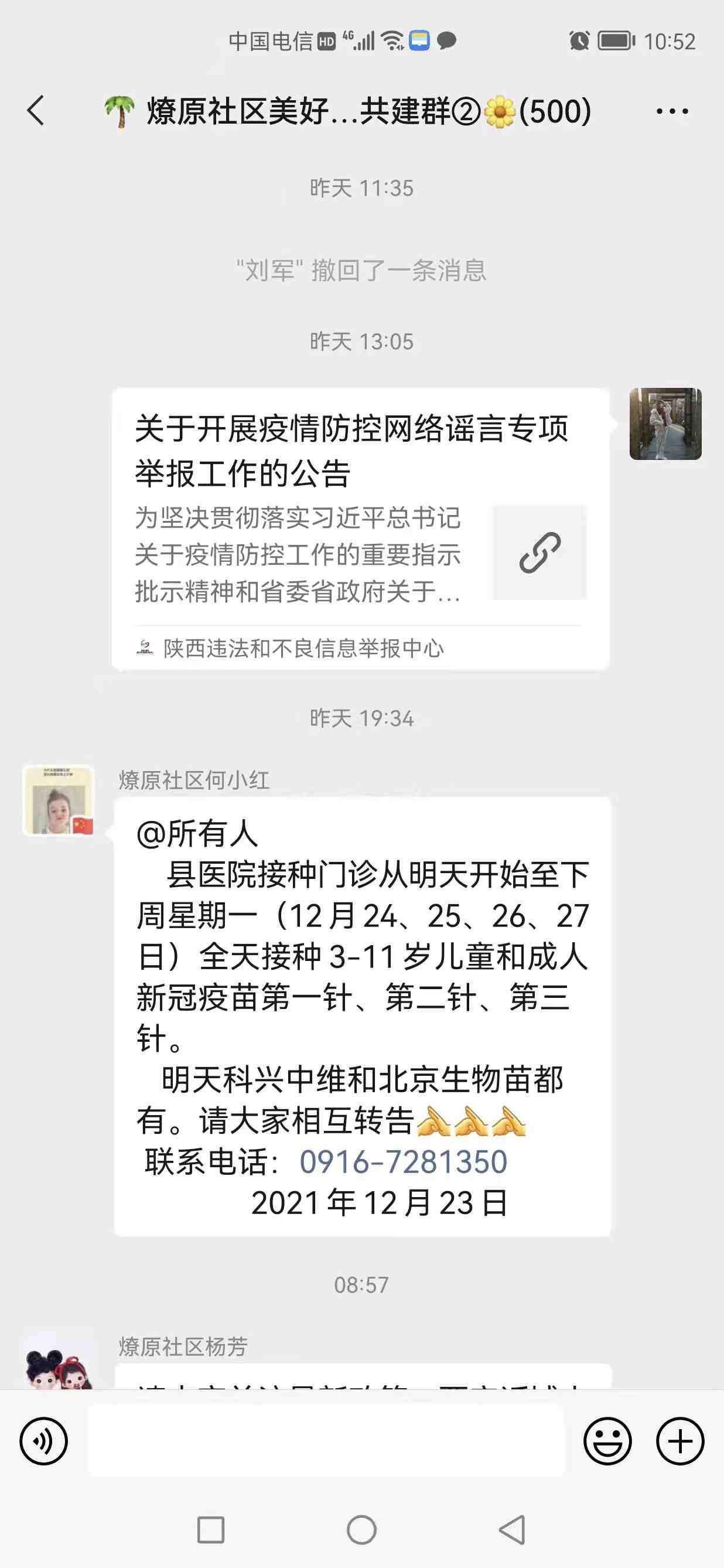724x1568 pixels.
Task: Open the shared 疫情防控网络谣言 announcement card
Action: coord(360,529)
